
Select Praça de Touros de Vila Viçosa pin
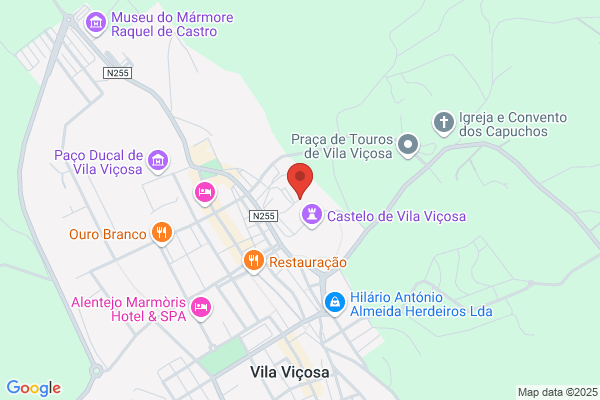pos(408,146)
